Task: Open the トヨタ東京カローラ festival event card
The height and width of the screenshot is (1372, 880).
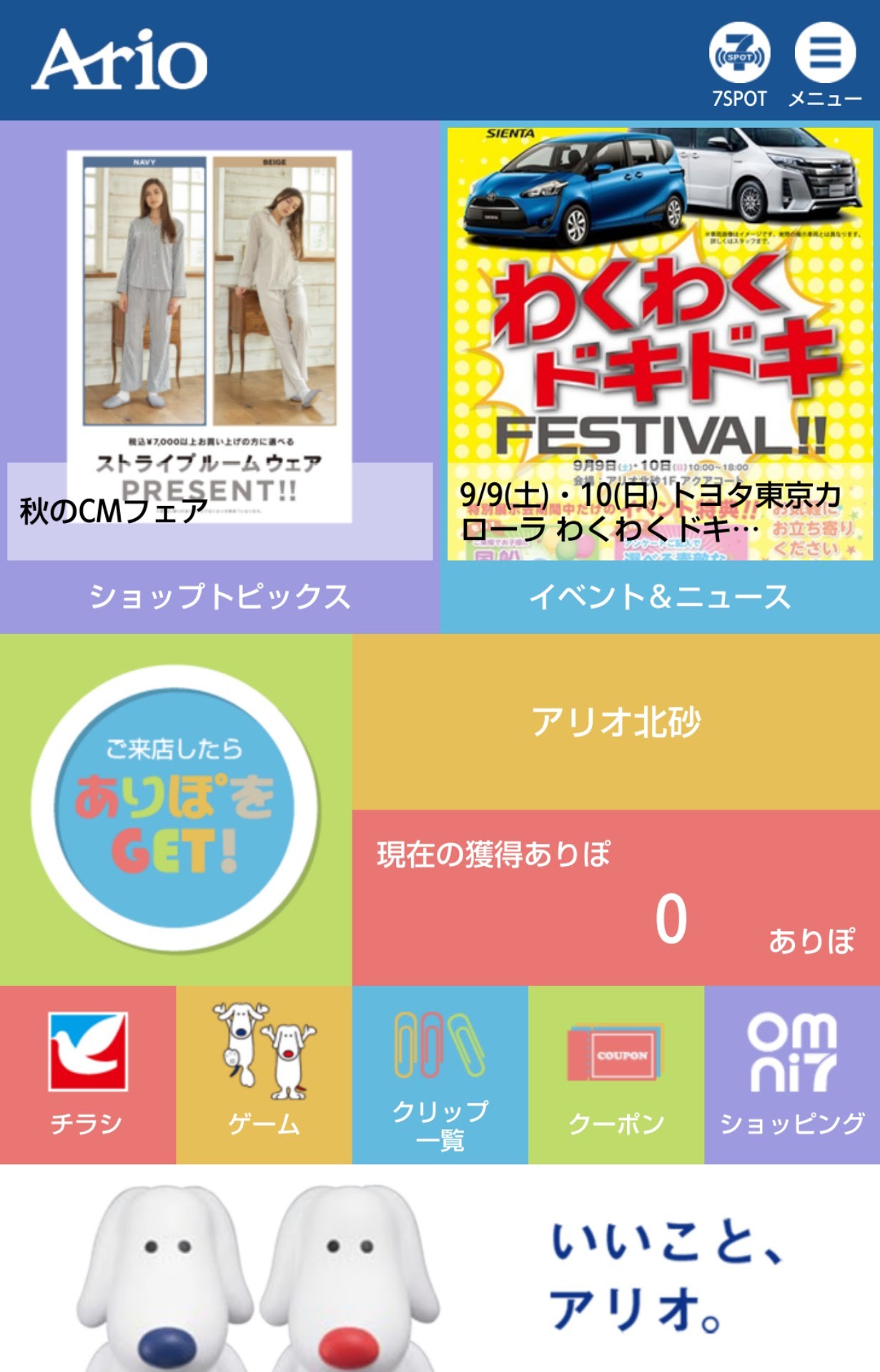Action: [659, 343]
